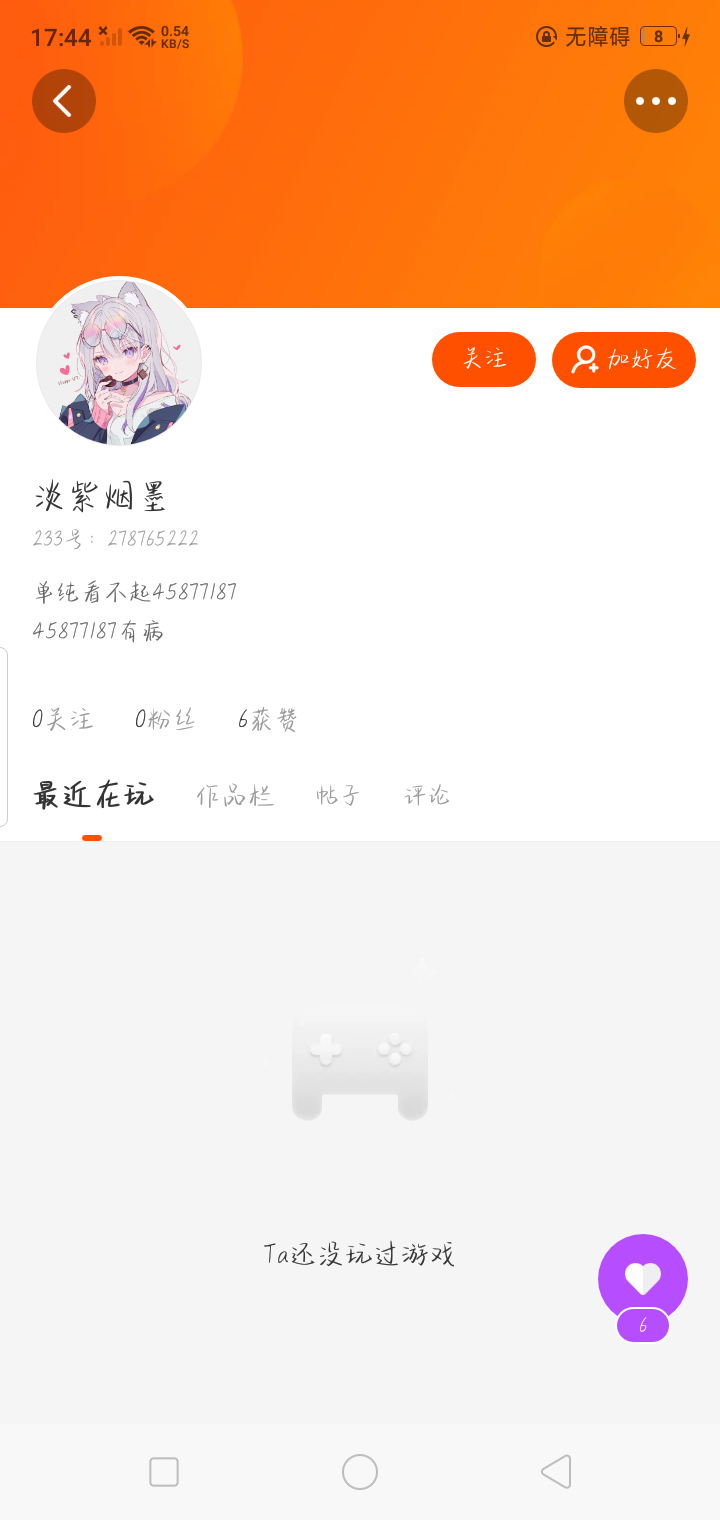Open the 0粉丝 followers list
Image resolution: width=720 pixels, height=1520 pixels.
click(165, 719)
